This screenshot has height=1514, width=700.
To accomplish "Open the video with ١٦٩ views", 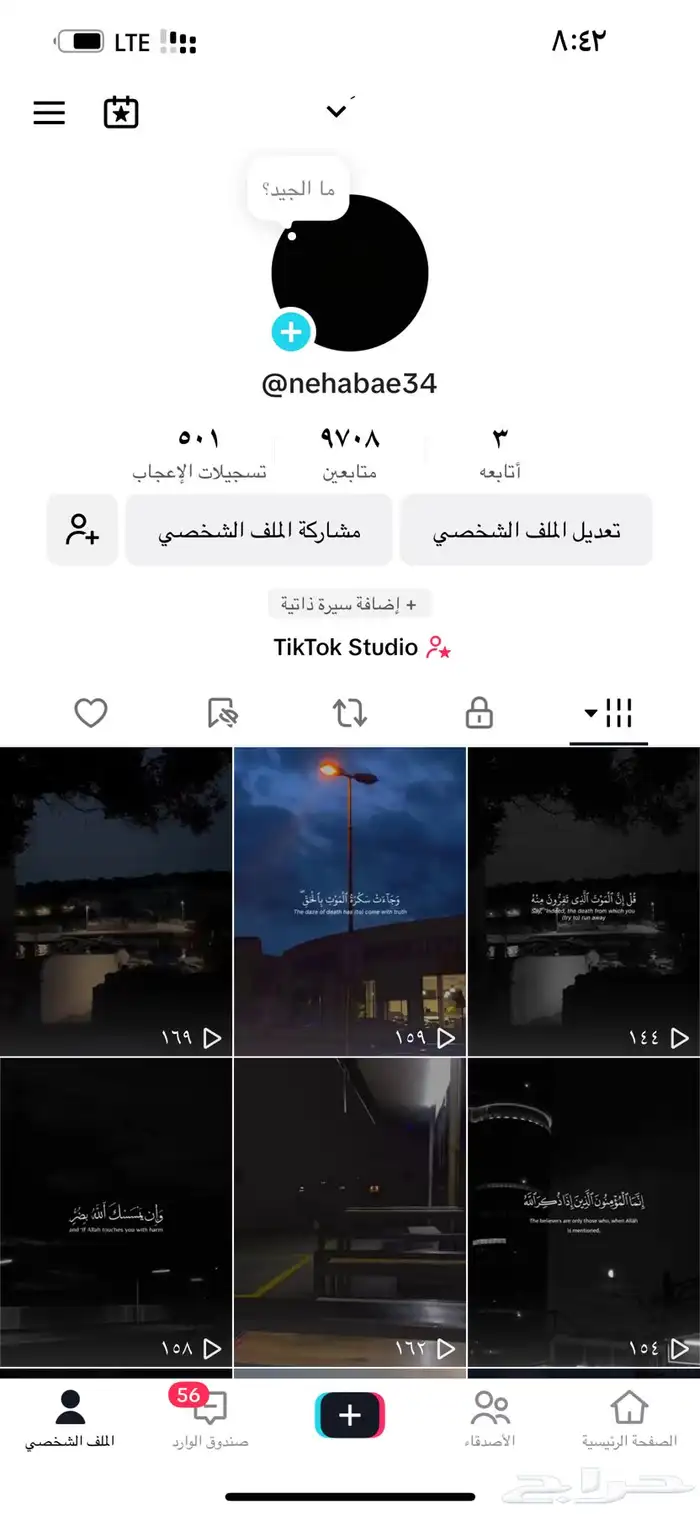I will [x=116, y=901].
